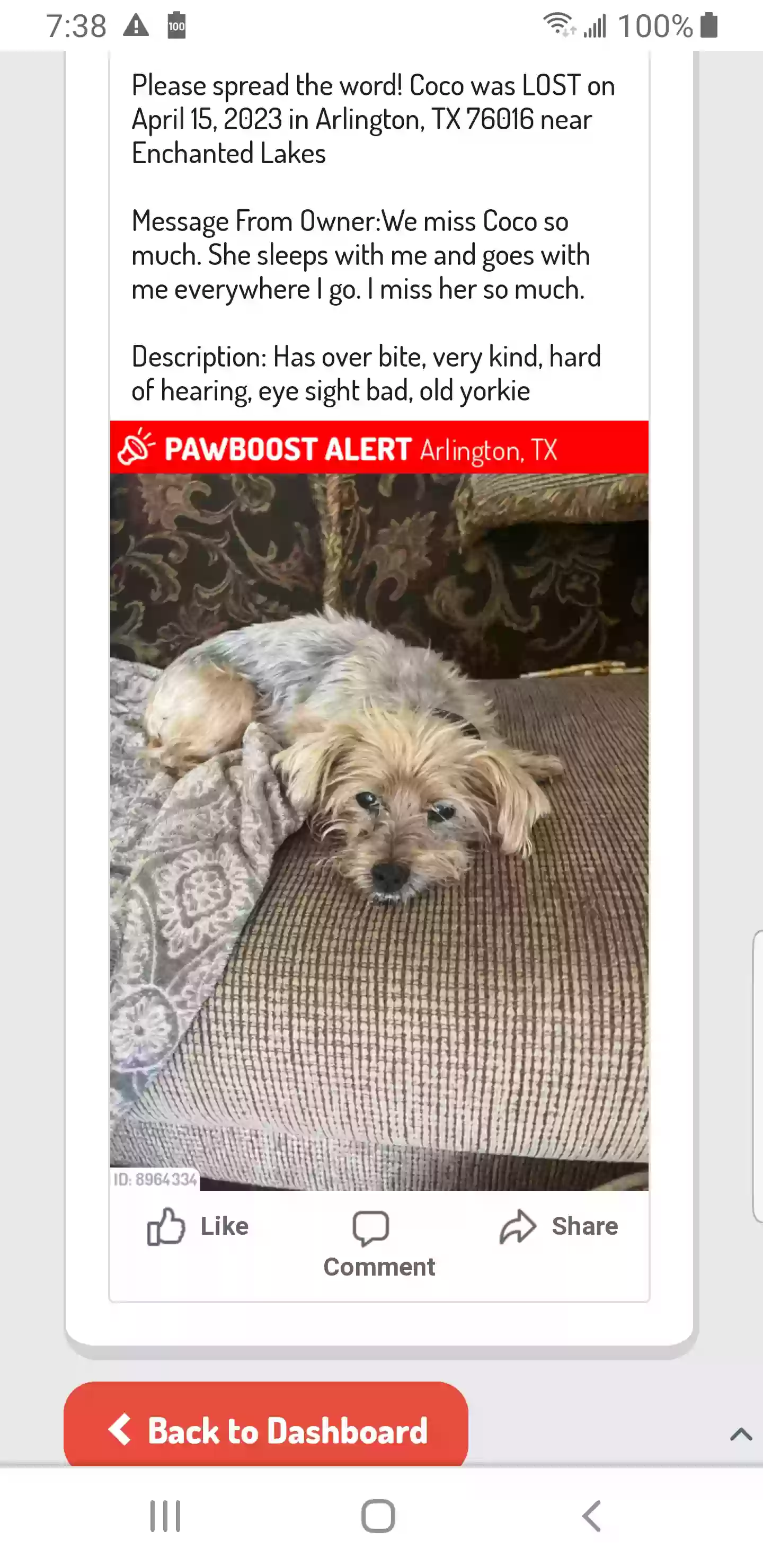Comment on the Coco alert post
The height and width of the screenshot is (1568, 763).
[x=379, y=1245]
